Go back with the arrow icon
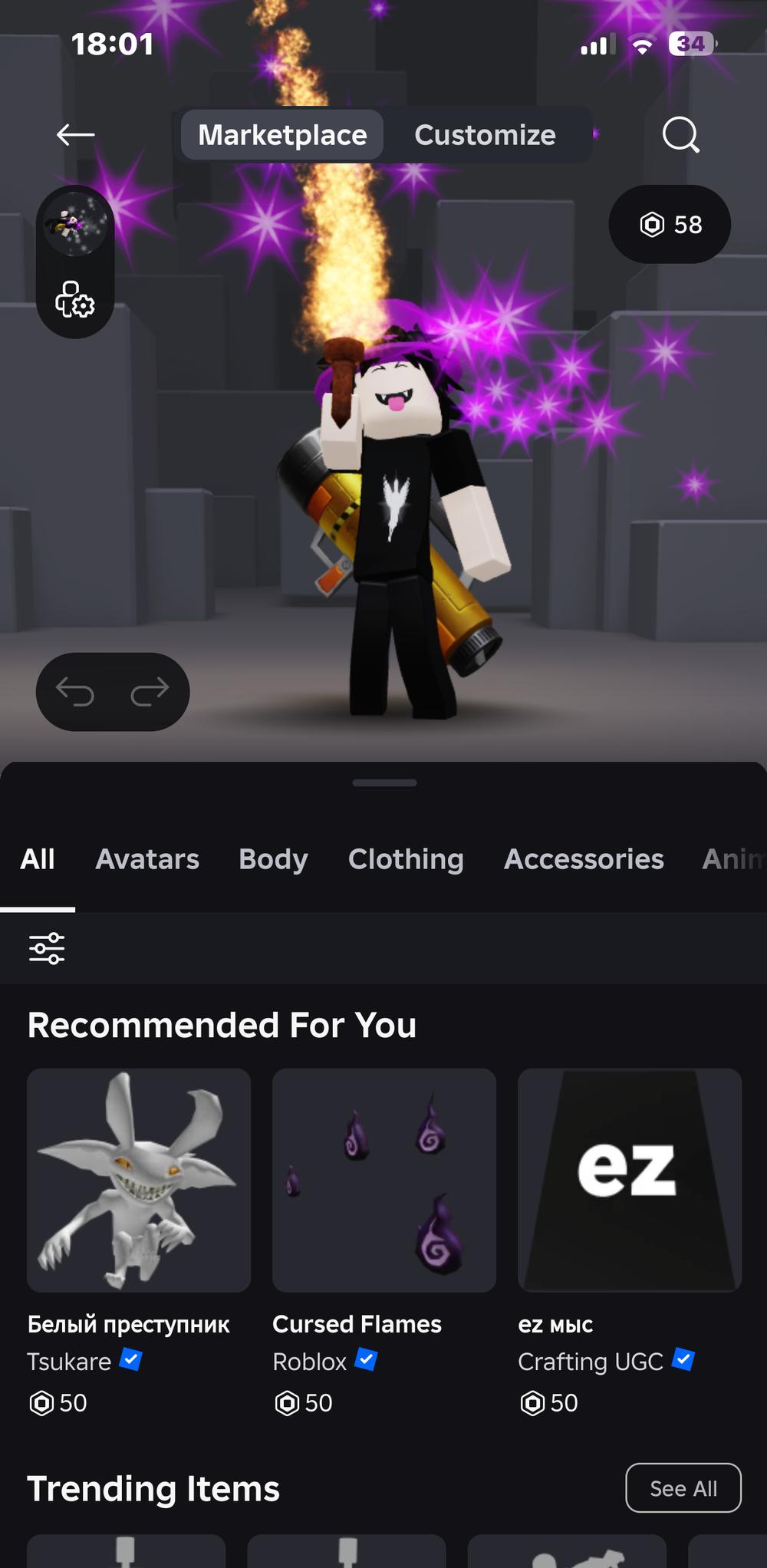The height and width of the screenshot is (1568, 767). pos(75,135)
